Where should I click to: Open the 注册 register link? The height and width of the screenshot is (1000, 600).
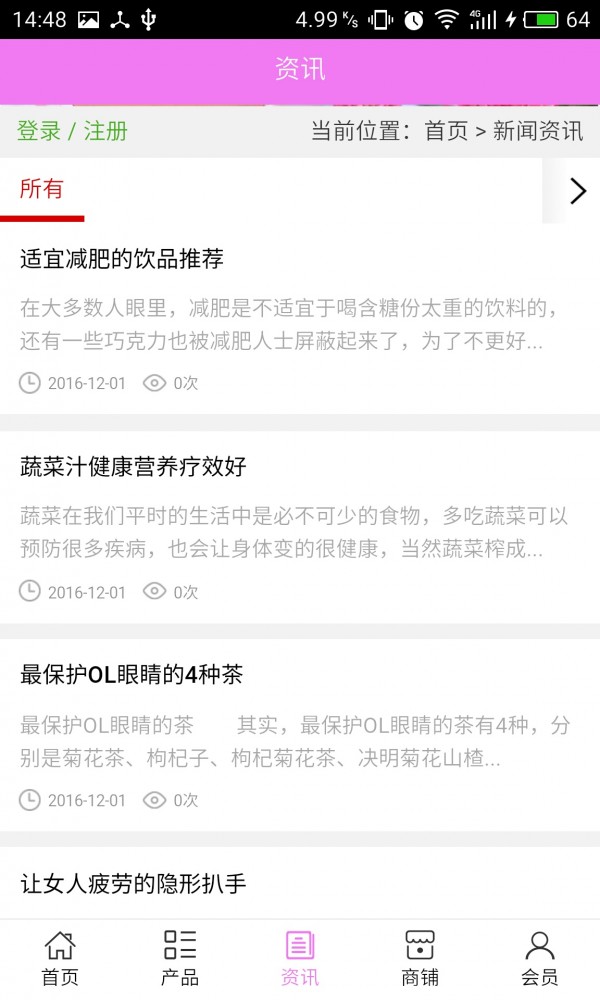[x=105, y=131]
